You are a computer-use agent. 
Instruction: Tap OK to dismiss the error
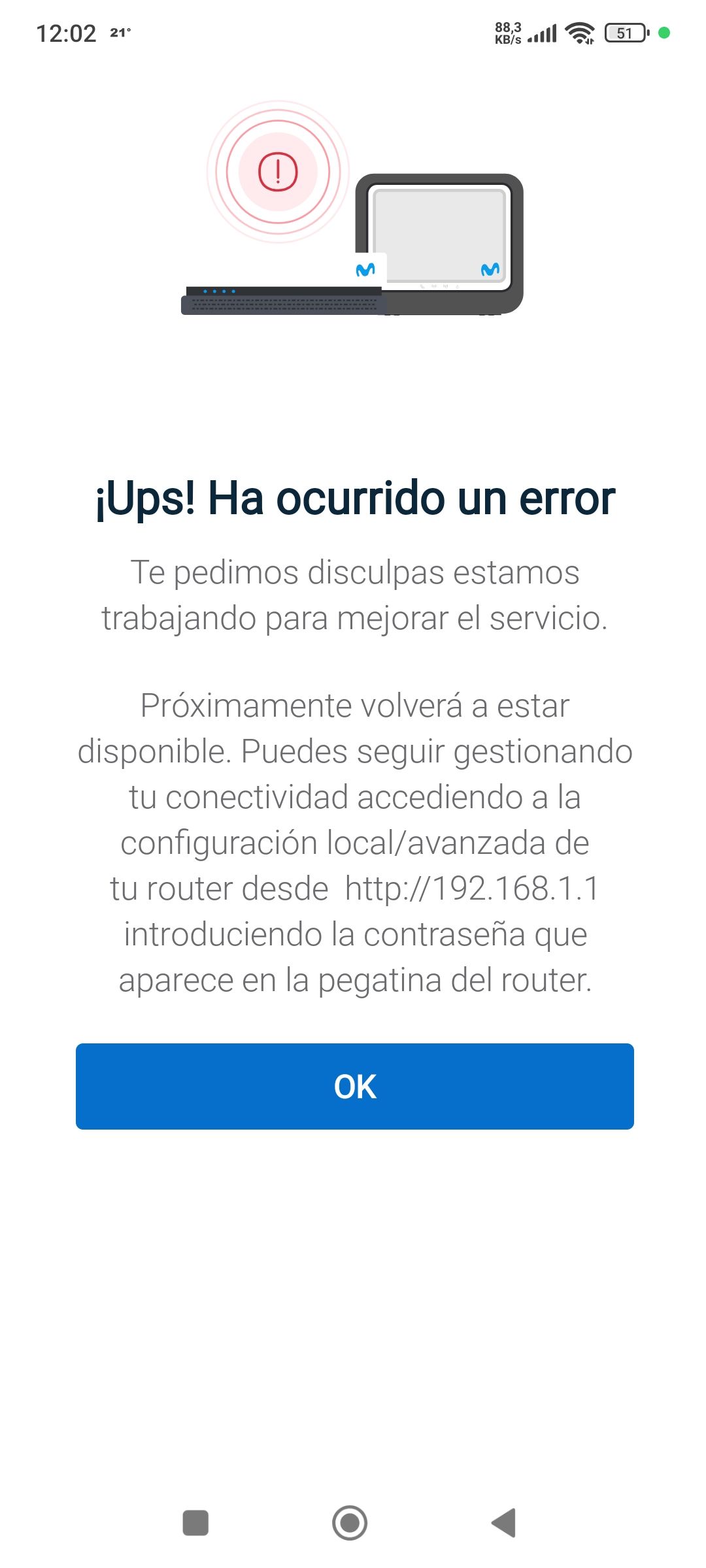354,1086
